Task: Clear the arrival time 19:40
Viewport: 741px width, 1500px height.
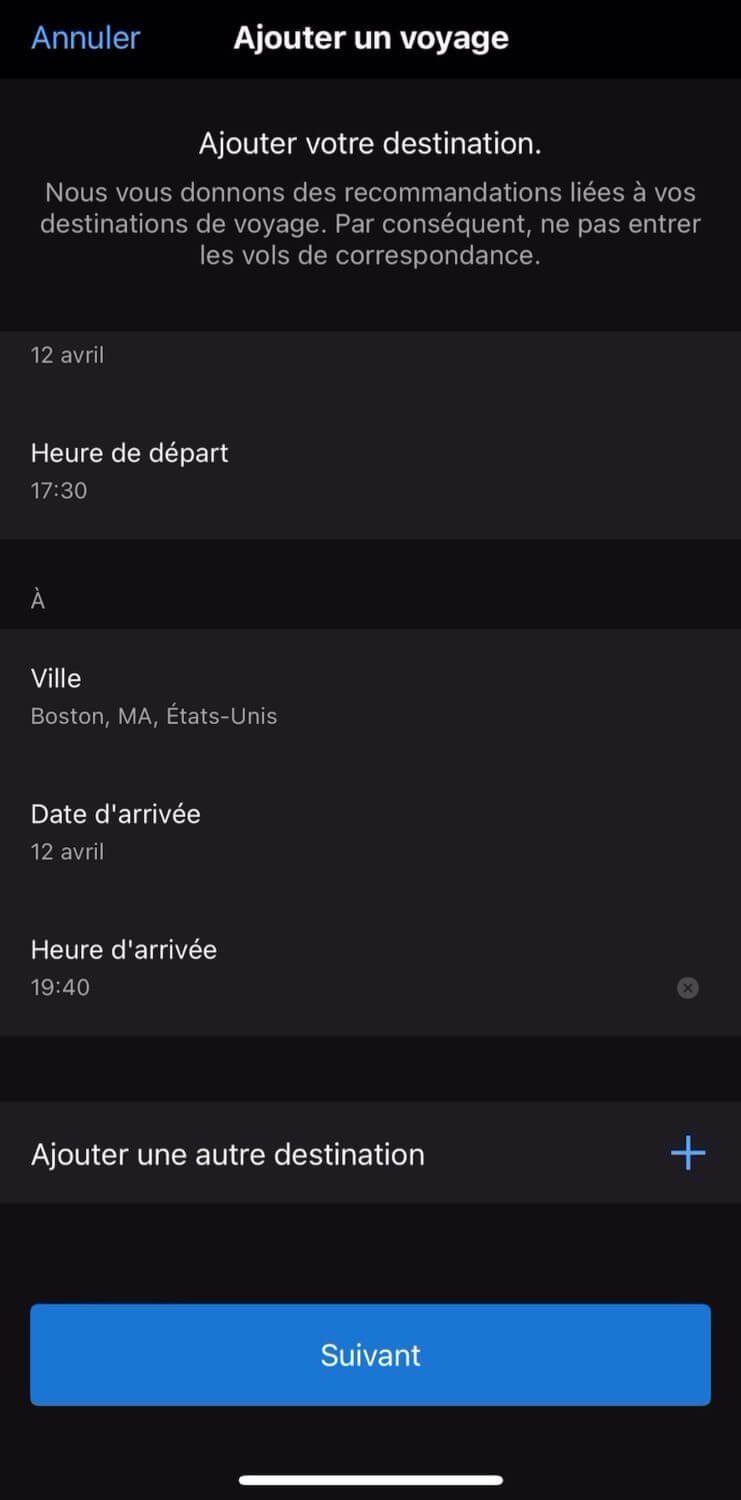Action: point(687,988)
